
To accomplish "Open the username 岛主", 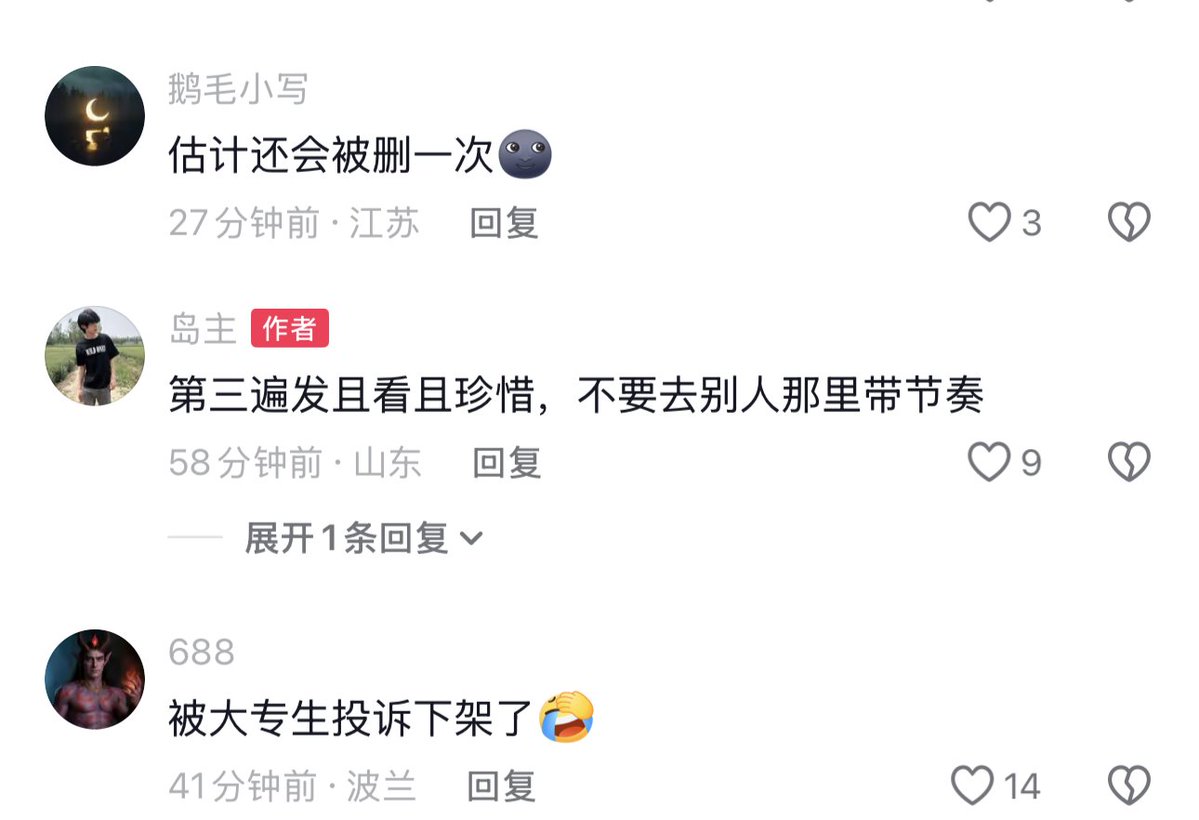I will pos(202,329).
